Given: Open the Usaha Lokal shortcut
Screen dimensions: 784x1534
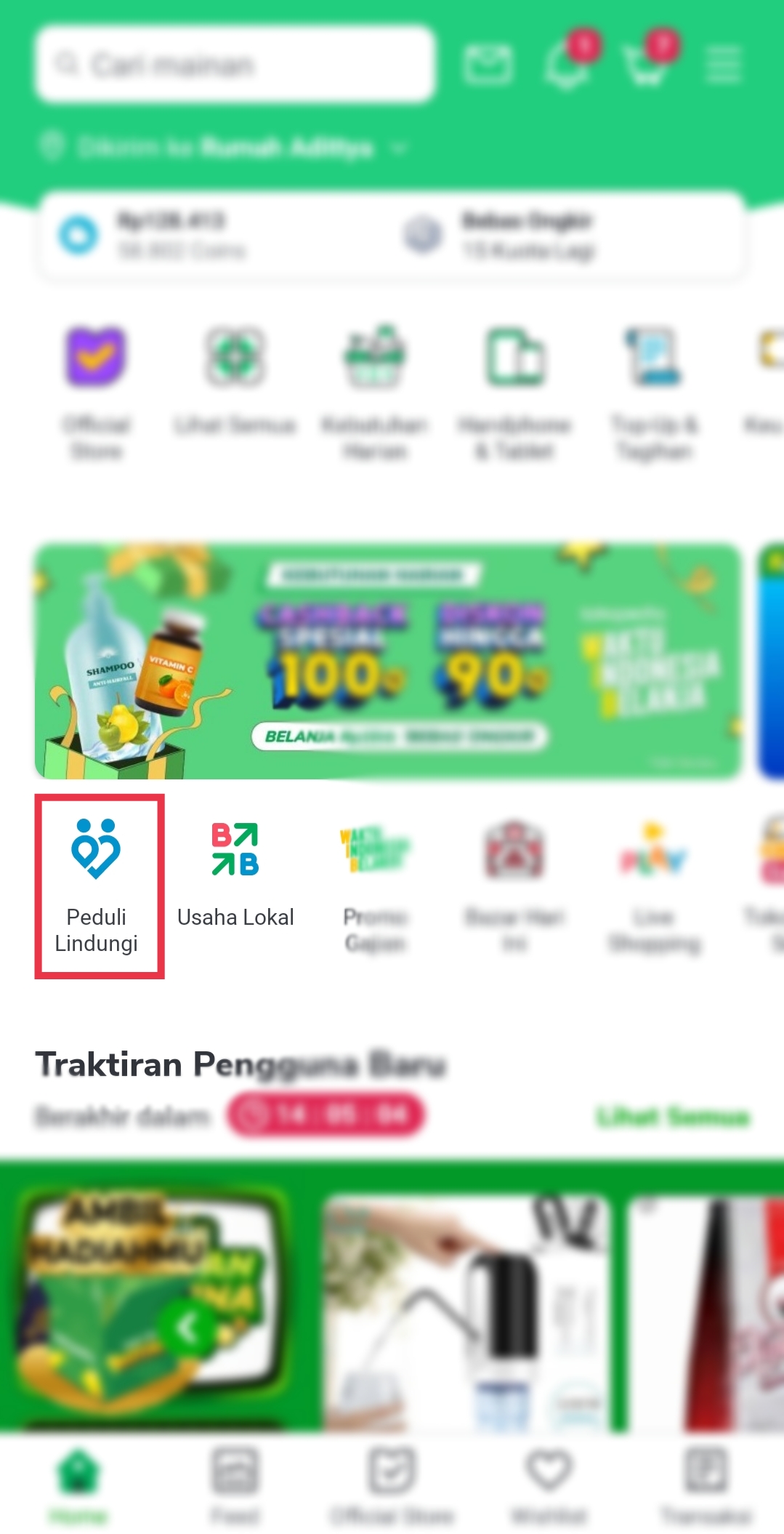Looking at the screenshot, I should pyautogui.click(x=235, y=875).
